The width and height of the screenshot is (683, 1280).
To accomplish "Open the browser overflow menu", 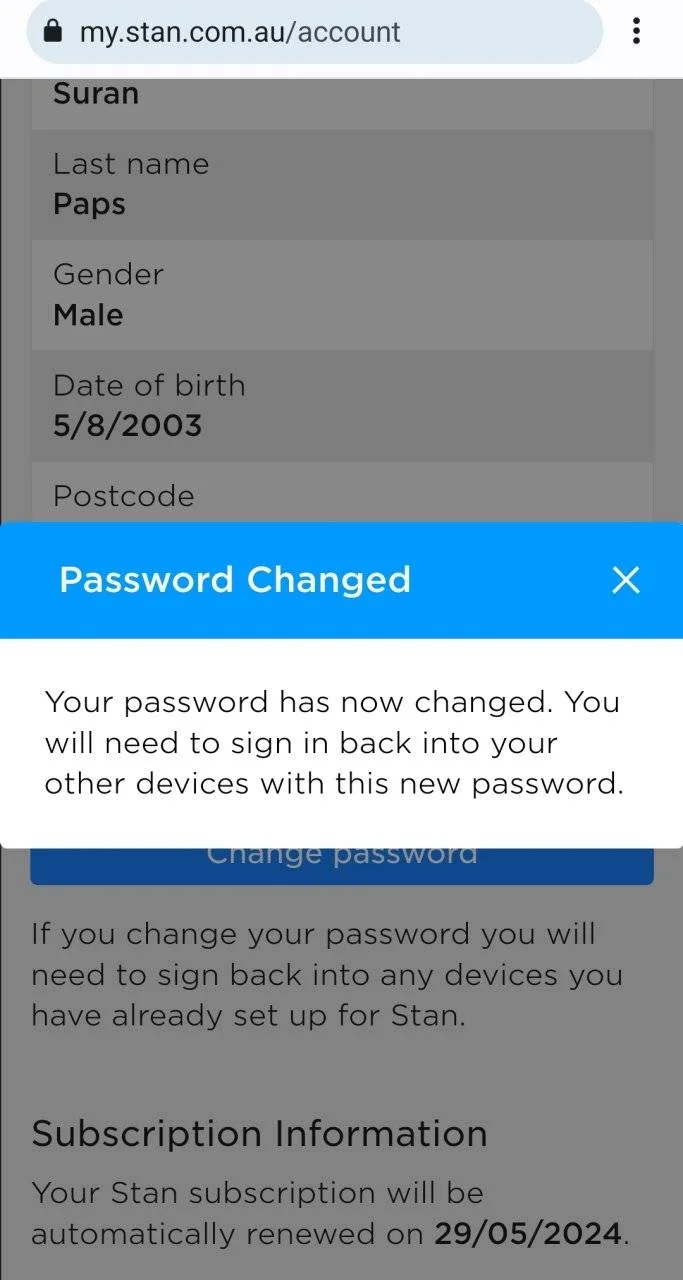I will (x=636, y=31).
